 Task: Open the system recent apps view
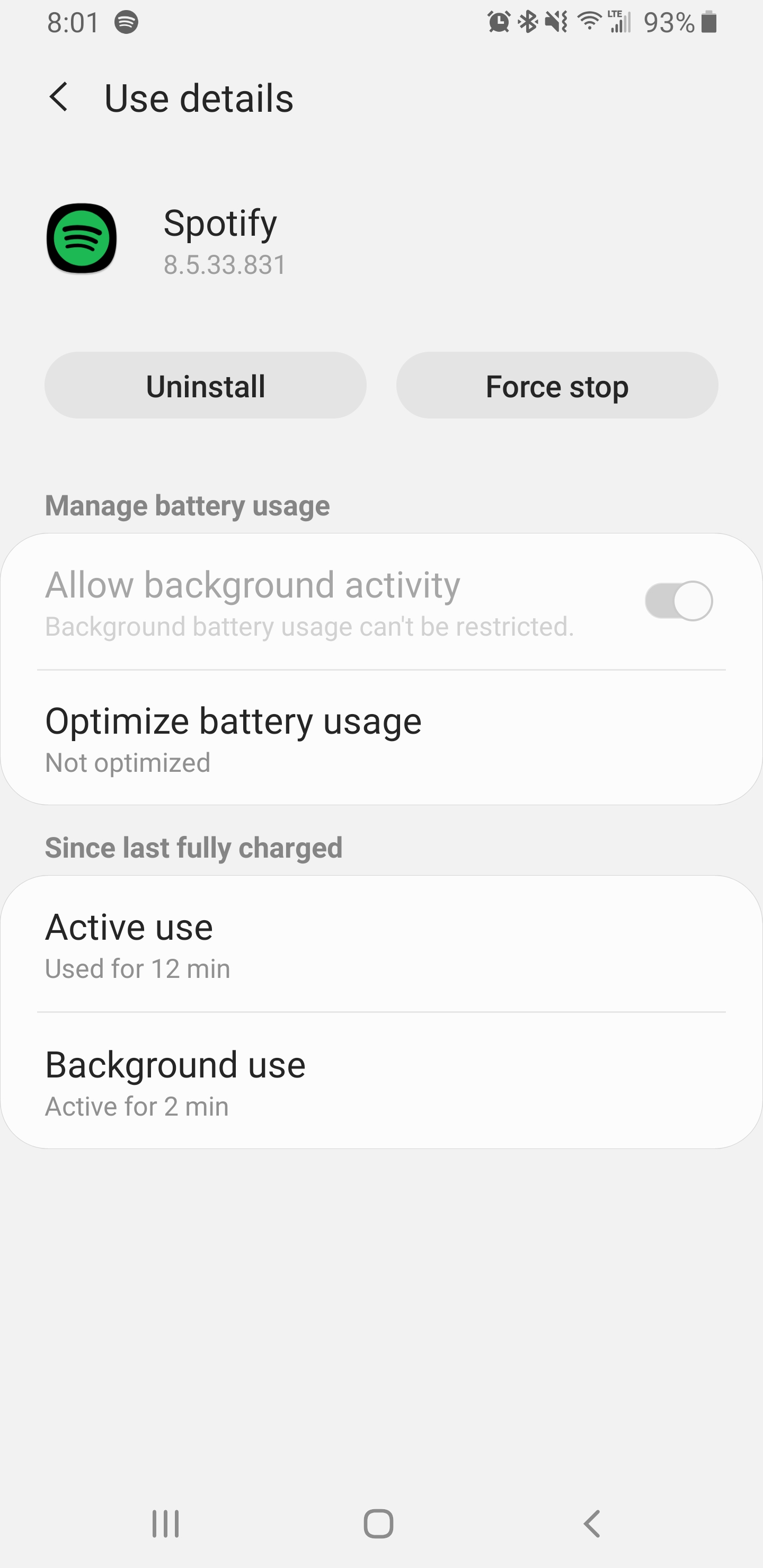(166, 1524)
